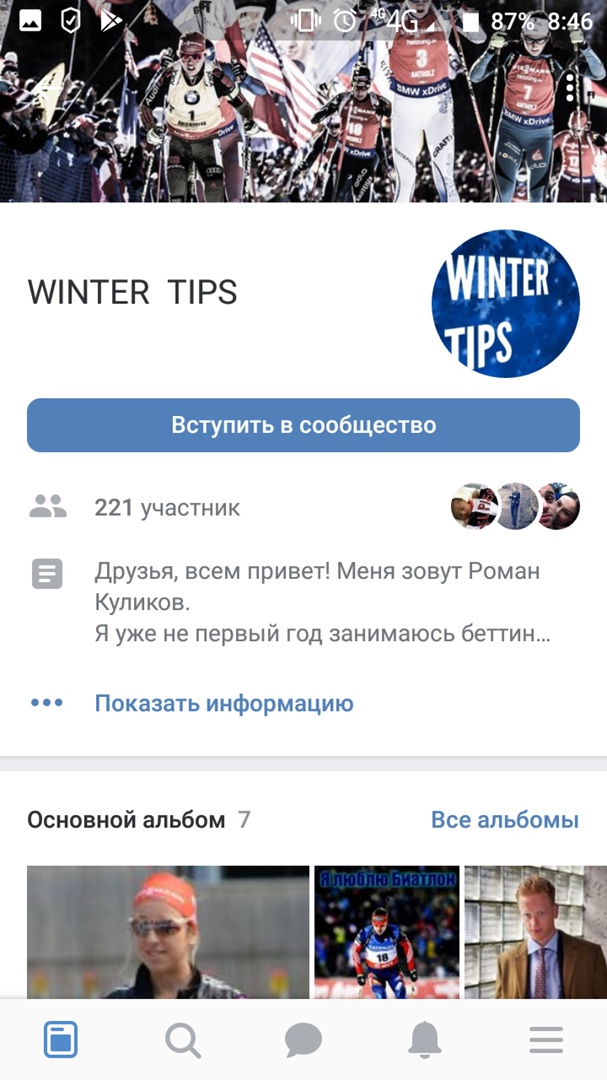Open the biathlon skier album photo

click(x=387, y=932)
